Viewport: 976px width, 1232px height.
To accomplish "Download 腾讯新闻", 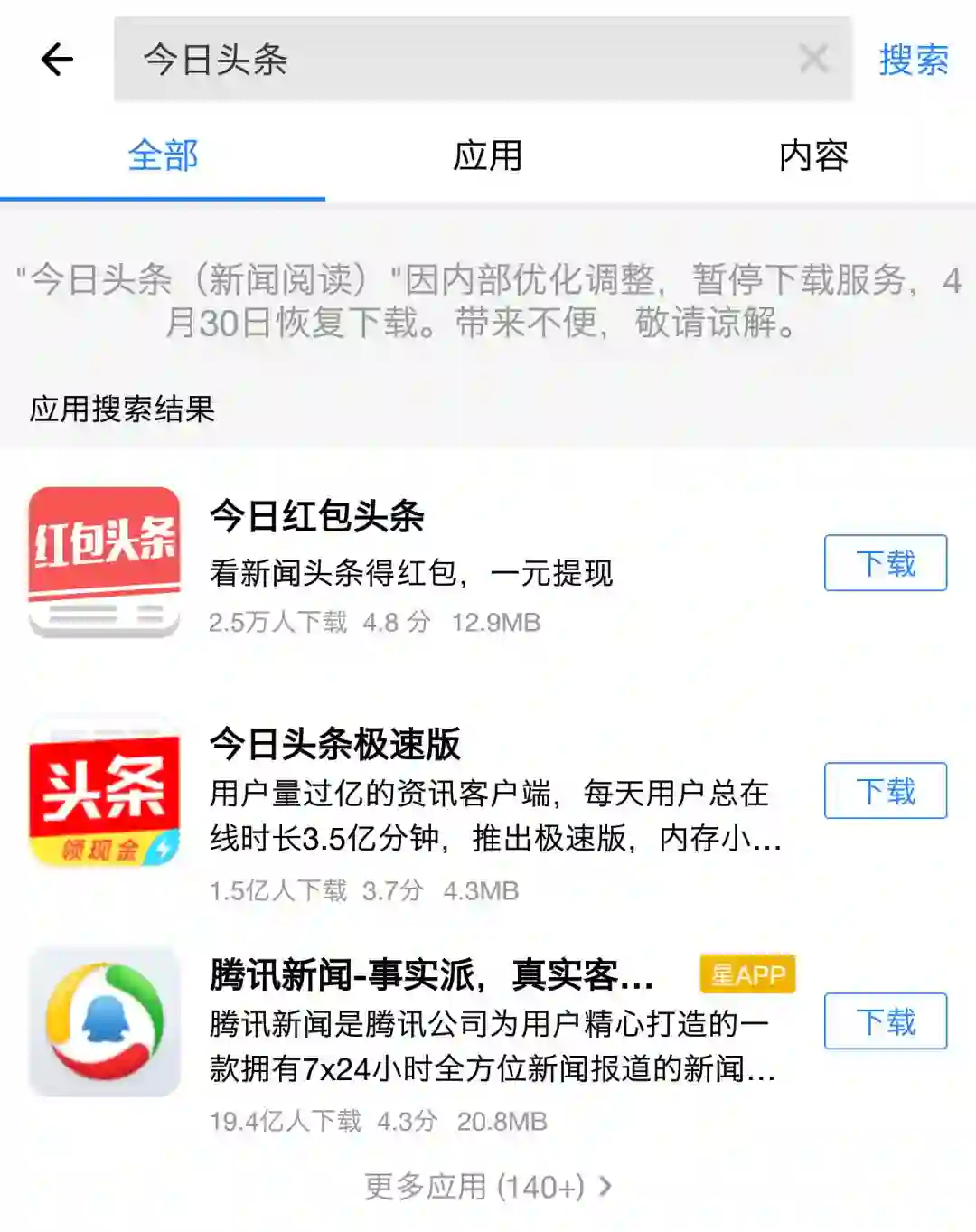I will (x=885, y=1021).
